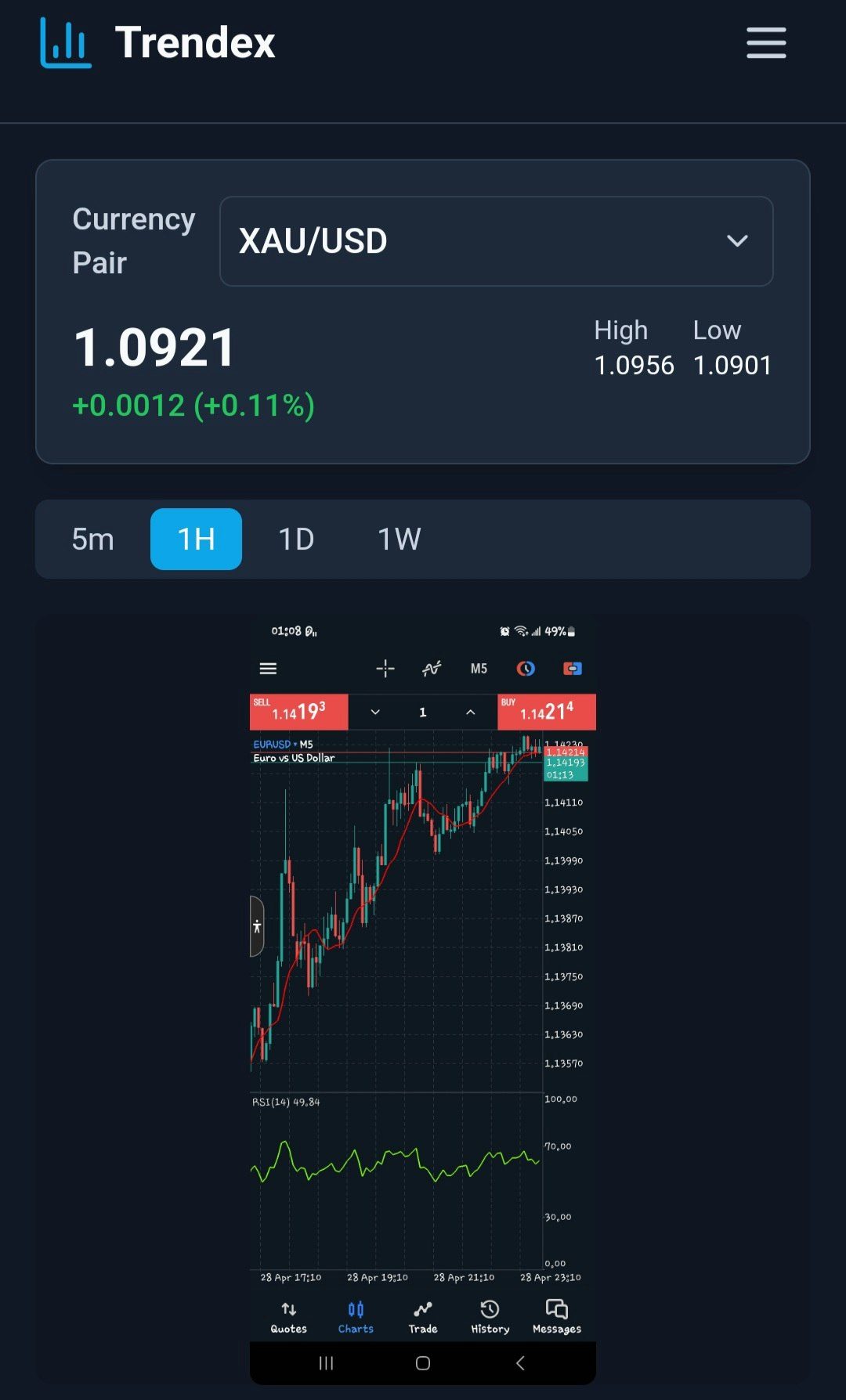This screenshot has height=1400, width=846.
Task: Activate the 1W timeframe
Action: coord(399,539)
